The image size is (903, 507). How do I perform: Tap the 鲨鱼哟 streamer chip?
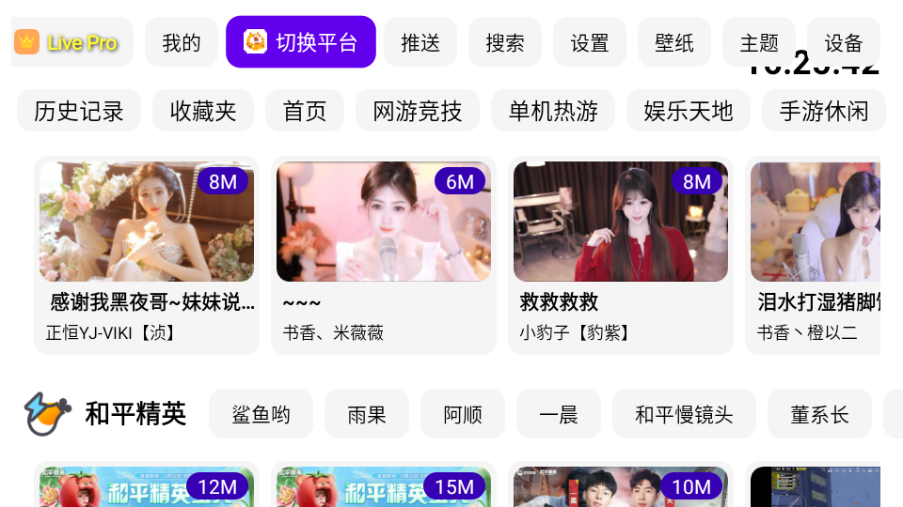(x=261, y=414)
